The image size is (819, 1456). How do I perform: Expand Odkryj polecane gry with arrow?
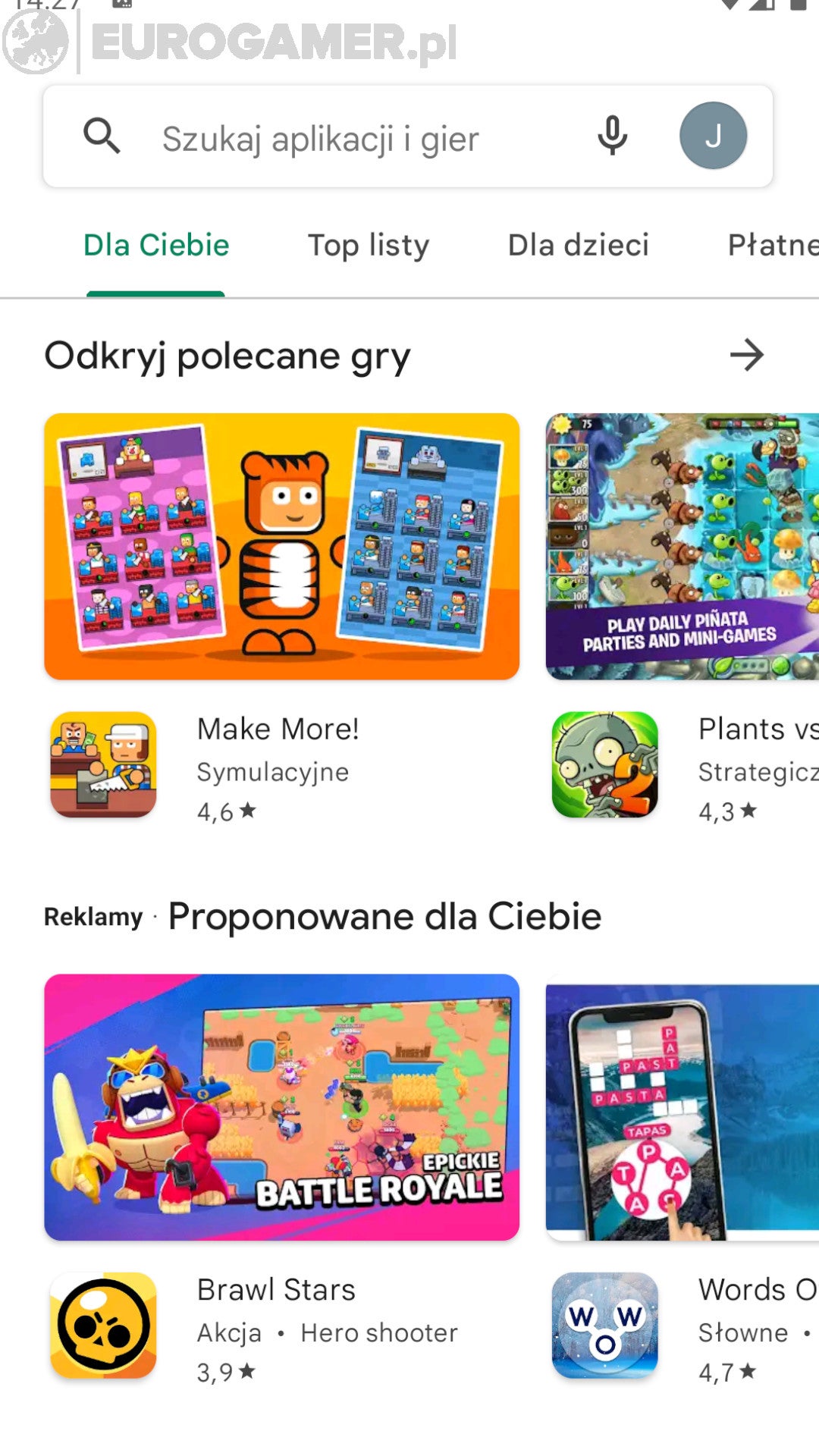(747, 355)
